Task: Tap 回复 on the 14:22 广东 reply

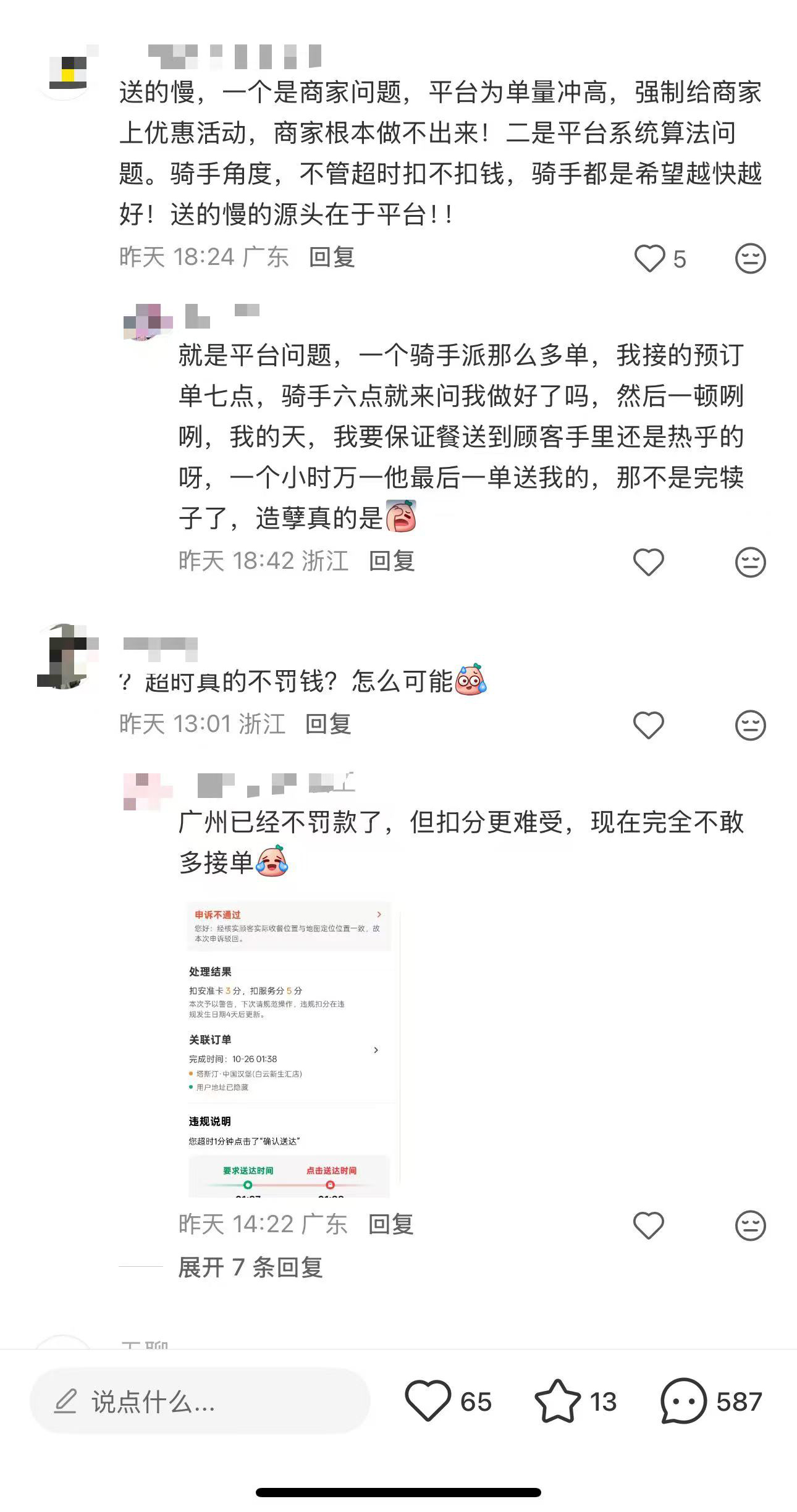Action: pos(390,1224)
